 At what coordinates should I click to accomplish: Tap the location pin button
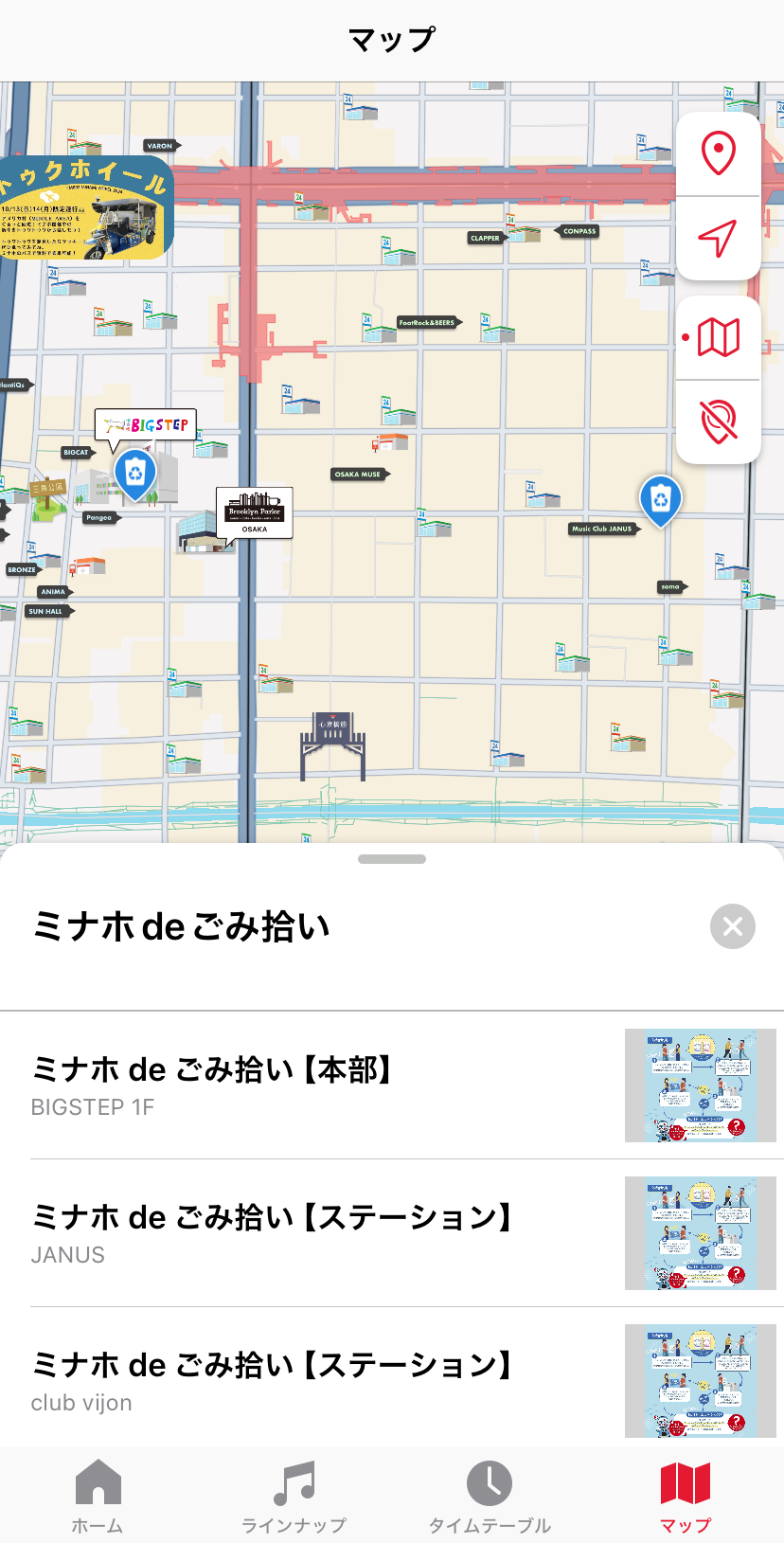719,153
